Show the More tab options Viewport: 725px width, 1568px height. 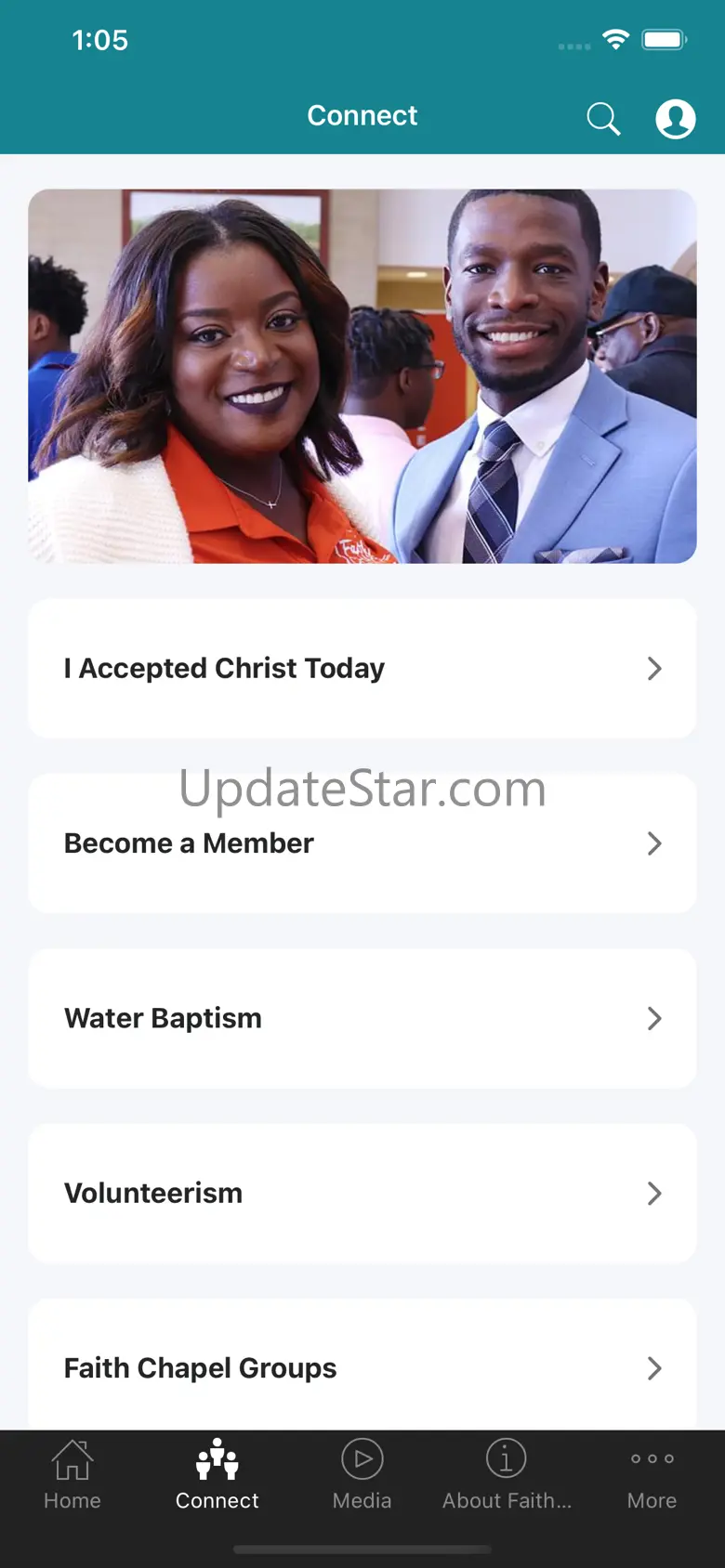tap(652, 1475)
